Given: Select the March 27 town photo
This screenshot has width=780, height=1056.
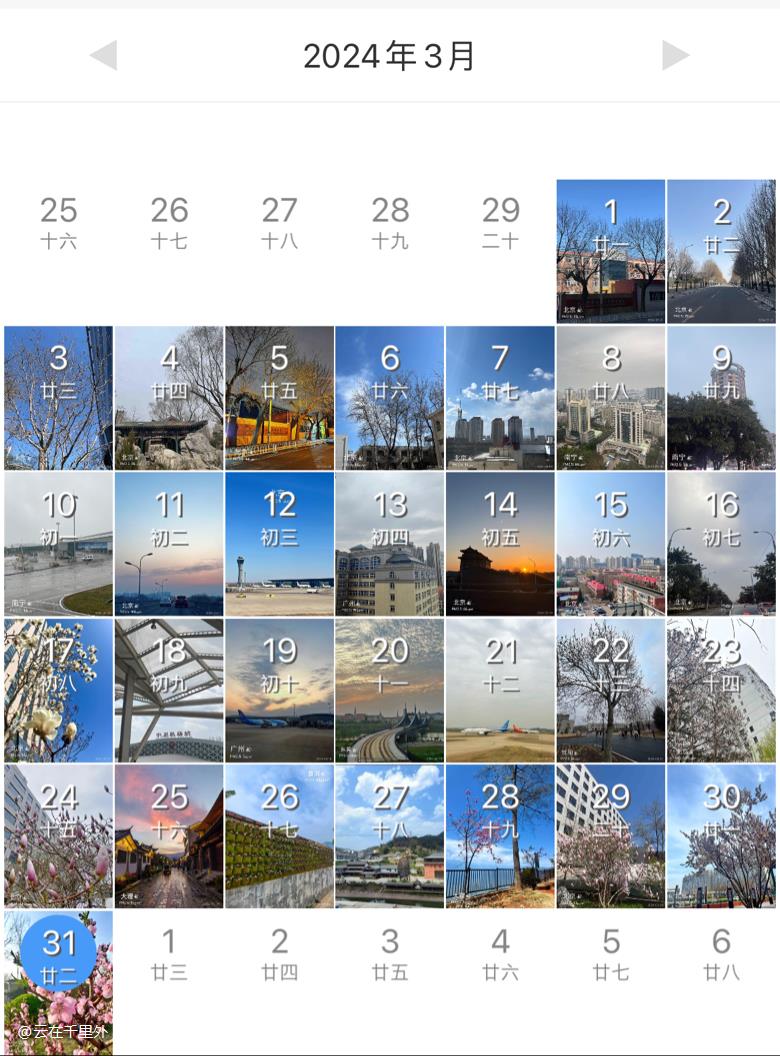Looking at the screenshot, I should [390, 836].
